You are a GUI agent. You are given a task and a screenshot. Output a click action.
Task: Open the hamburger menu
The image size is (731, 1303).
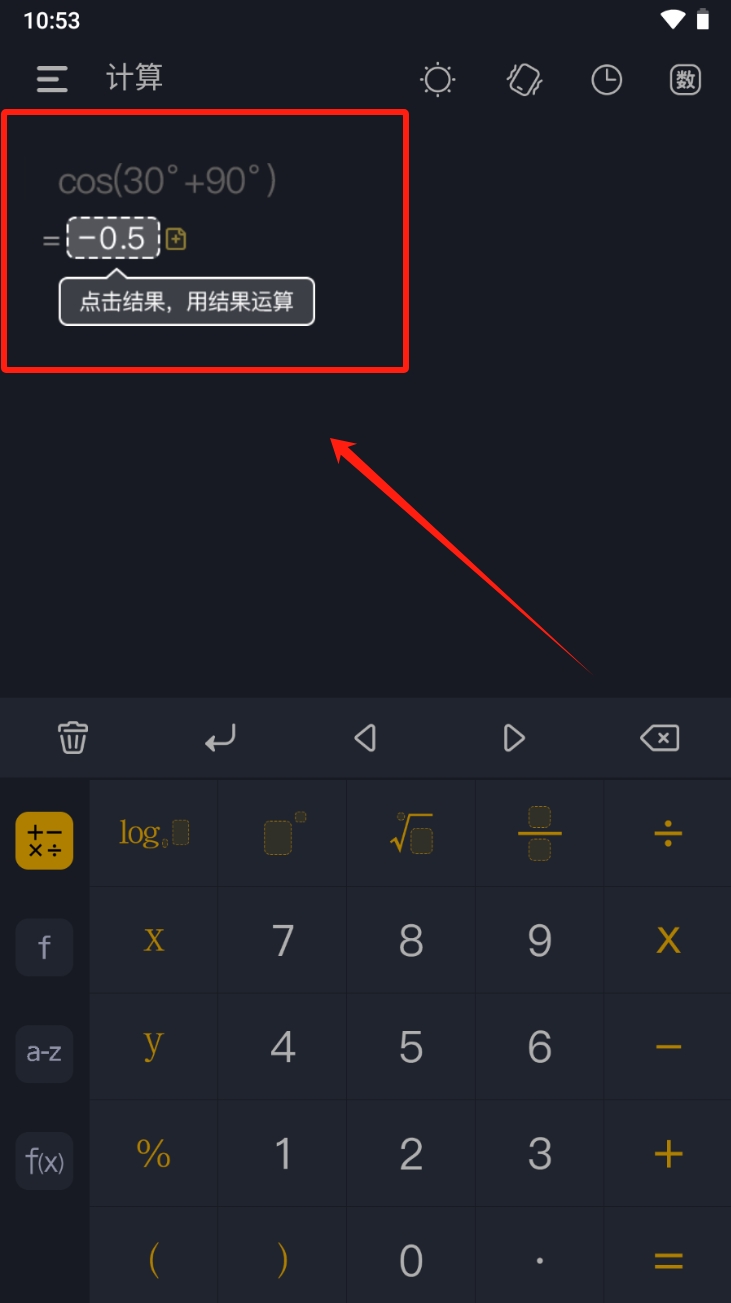point(52,79)
